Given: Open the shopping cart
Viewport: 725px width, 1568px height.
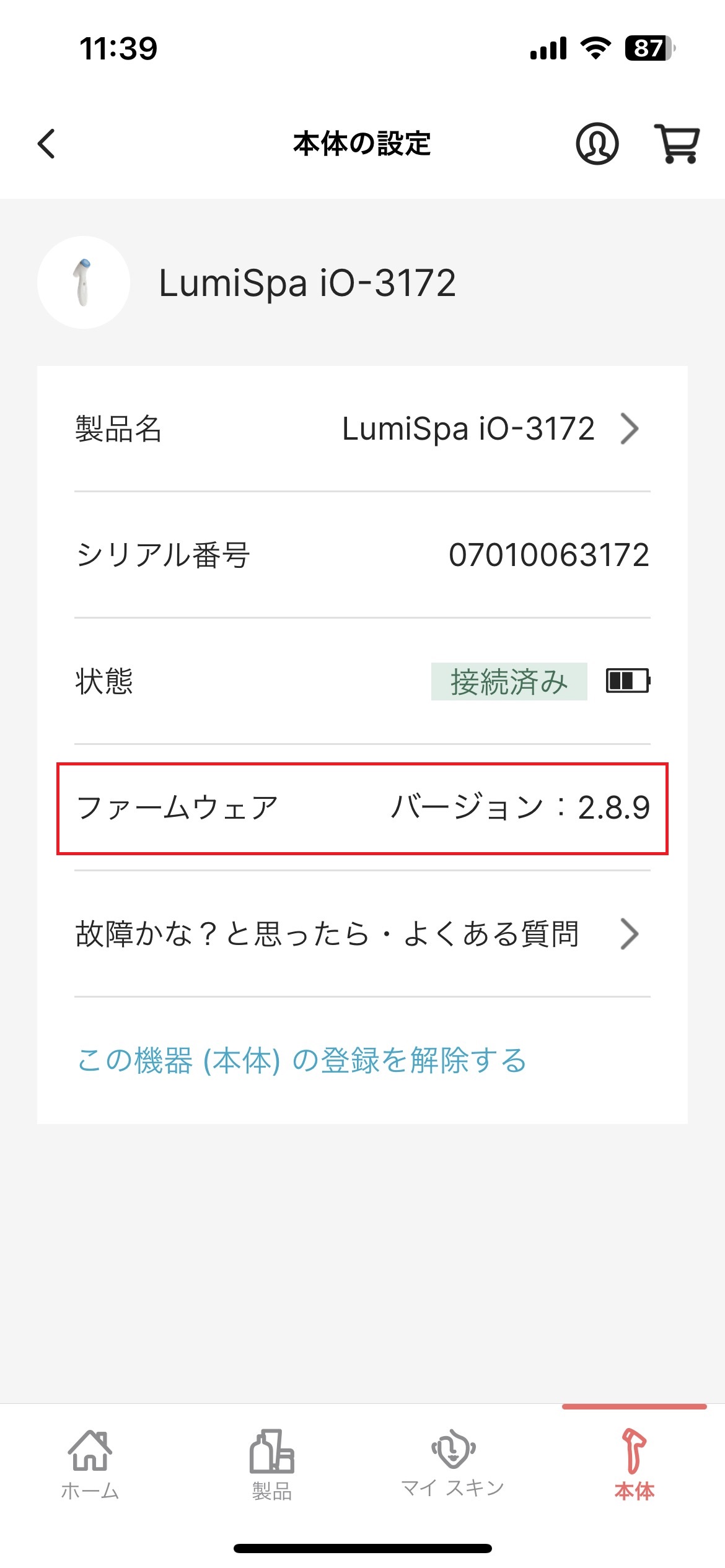Looking at the screenshot, I should pyautogui.click(x=677, y=144).
